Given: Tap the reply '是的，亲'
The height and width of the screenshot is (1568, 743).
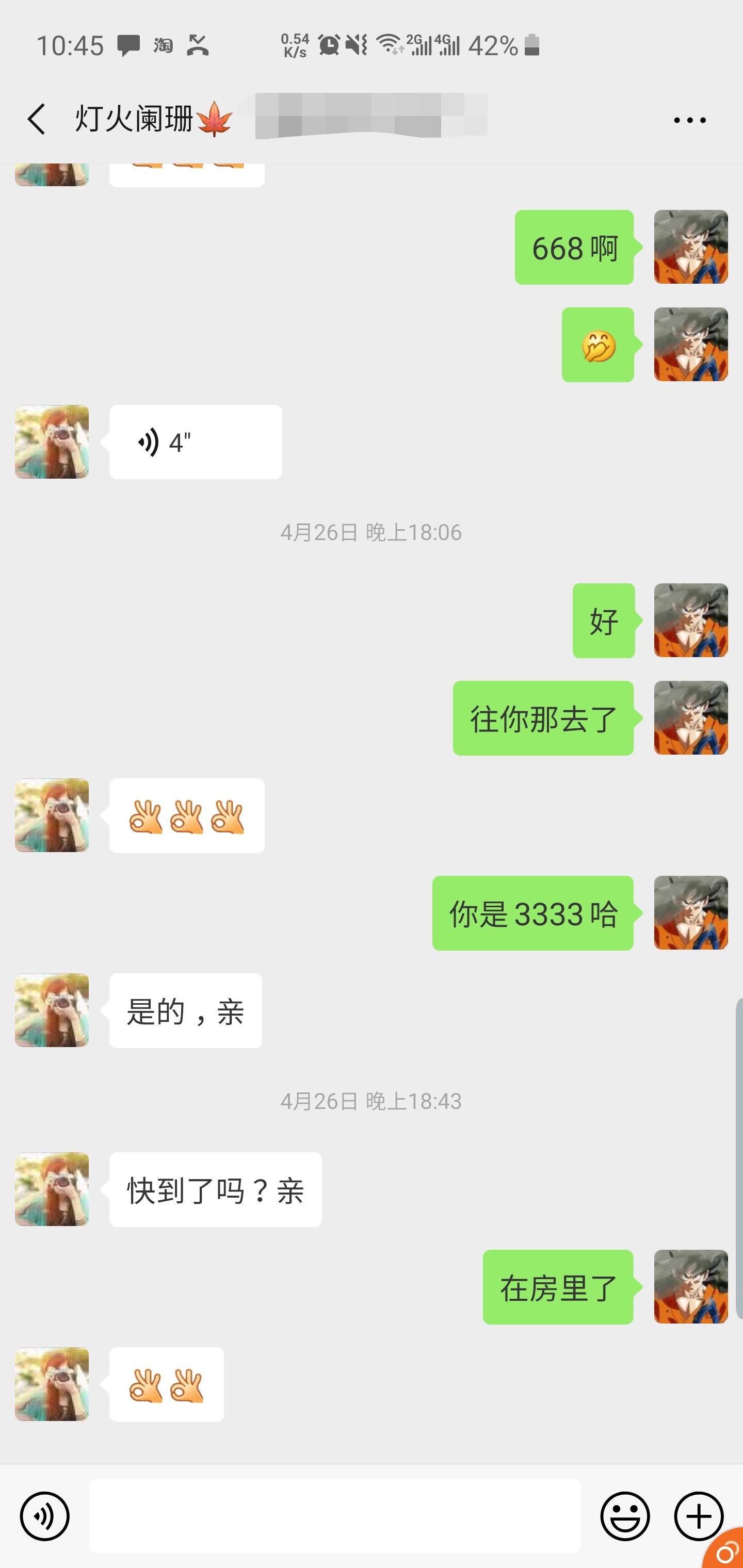Looking at the screenshot, I should click(185, 1010).
